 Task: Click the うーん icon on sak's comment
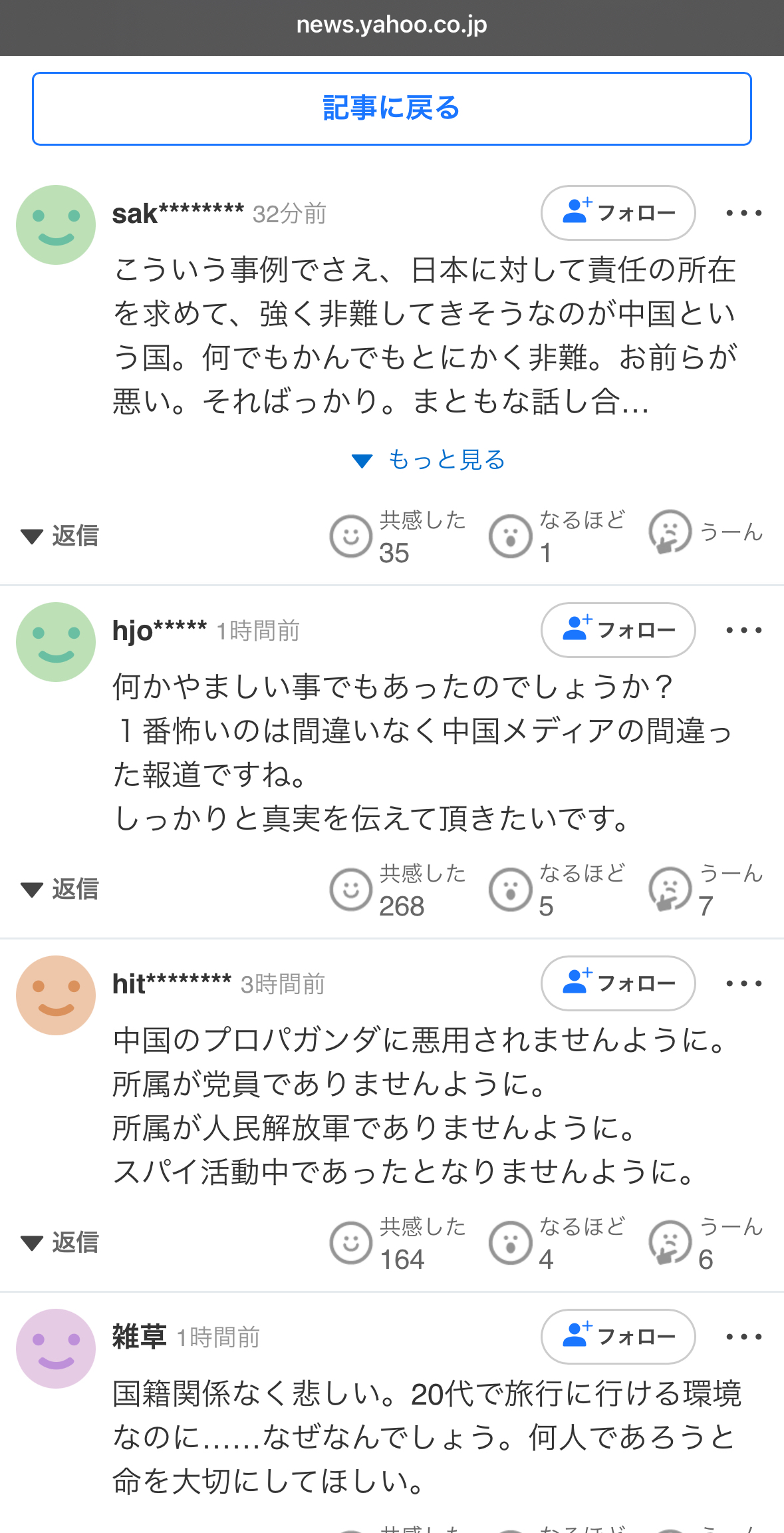click(670, 533)
